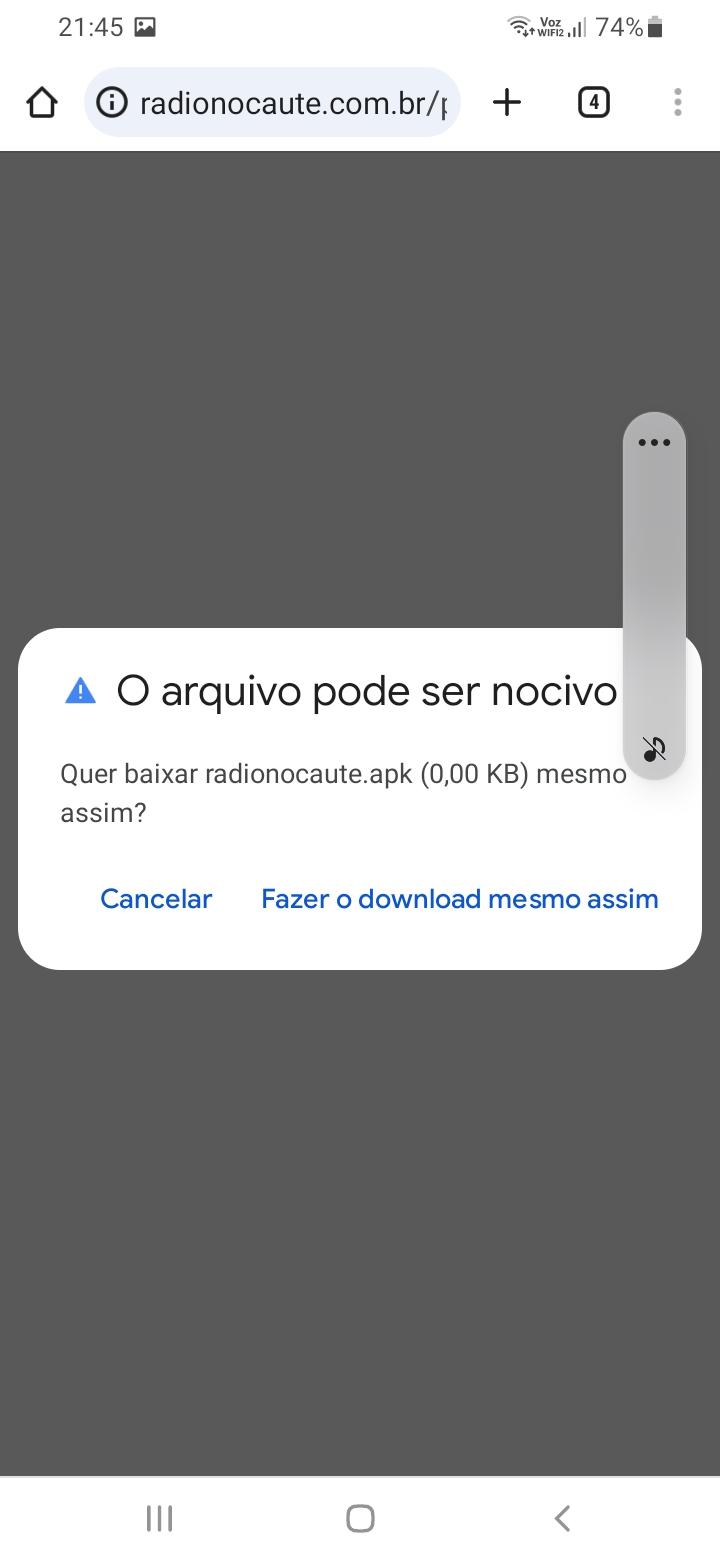The width and height of the screenshot is (720, 1560).
Task: Open Chrome's three-dot overflow menu
Action: click(678, 102)
